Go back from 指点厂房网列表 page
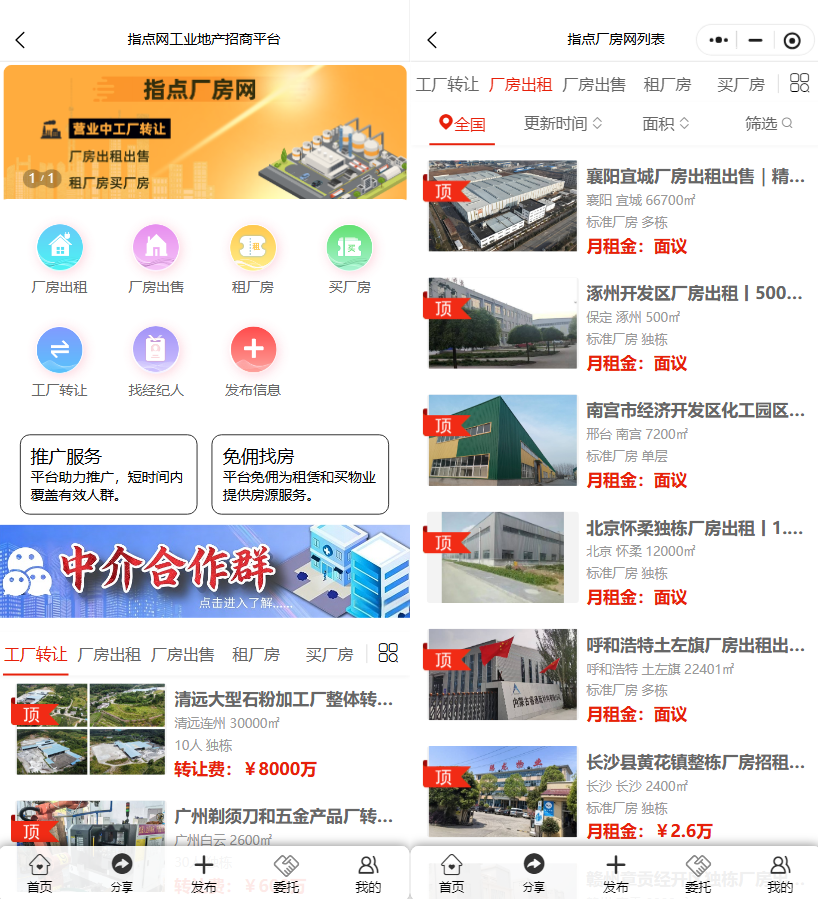818x899 pixels. point(432,40)
